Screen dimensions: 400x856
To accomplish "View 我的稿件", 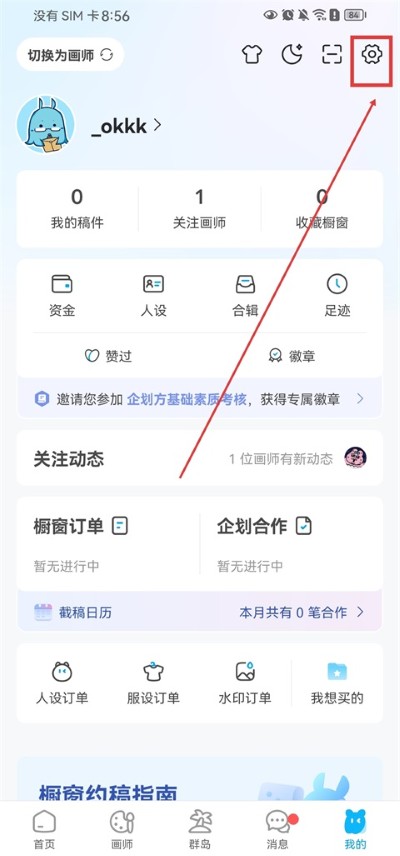I will click(x=77, y=209).
